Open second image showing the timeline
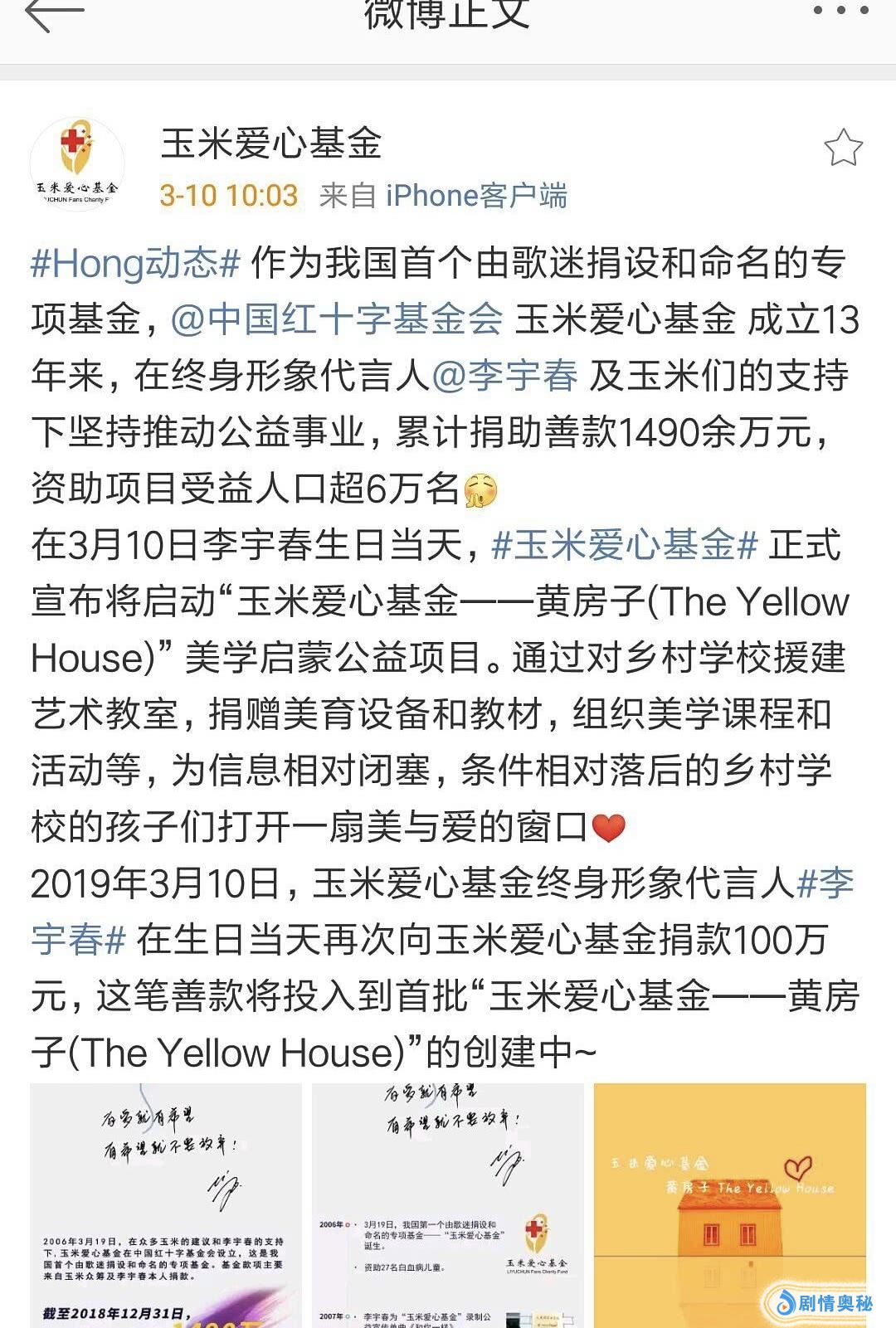 tap(447, 1204)
